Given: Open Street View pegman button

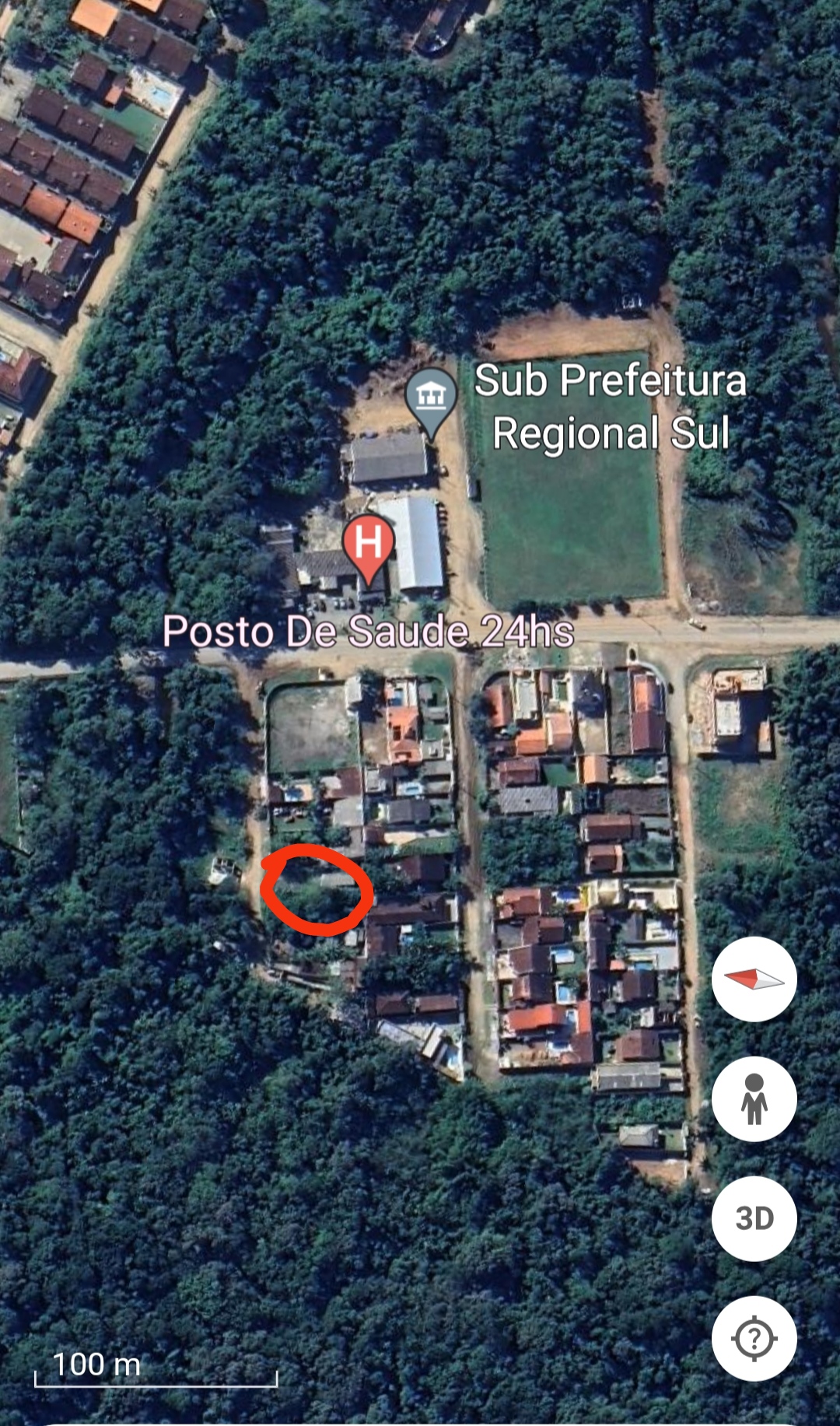Looking at the screenshot, I should pyautogui.click(x=754, y=1098).
